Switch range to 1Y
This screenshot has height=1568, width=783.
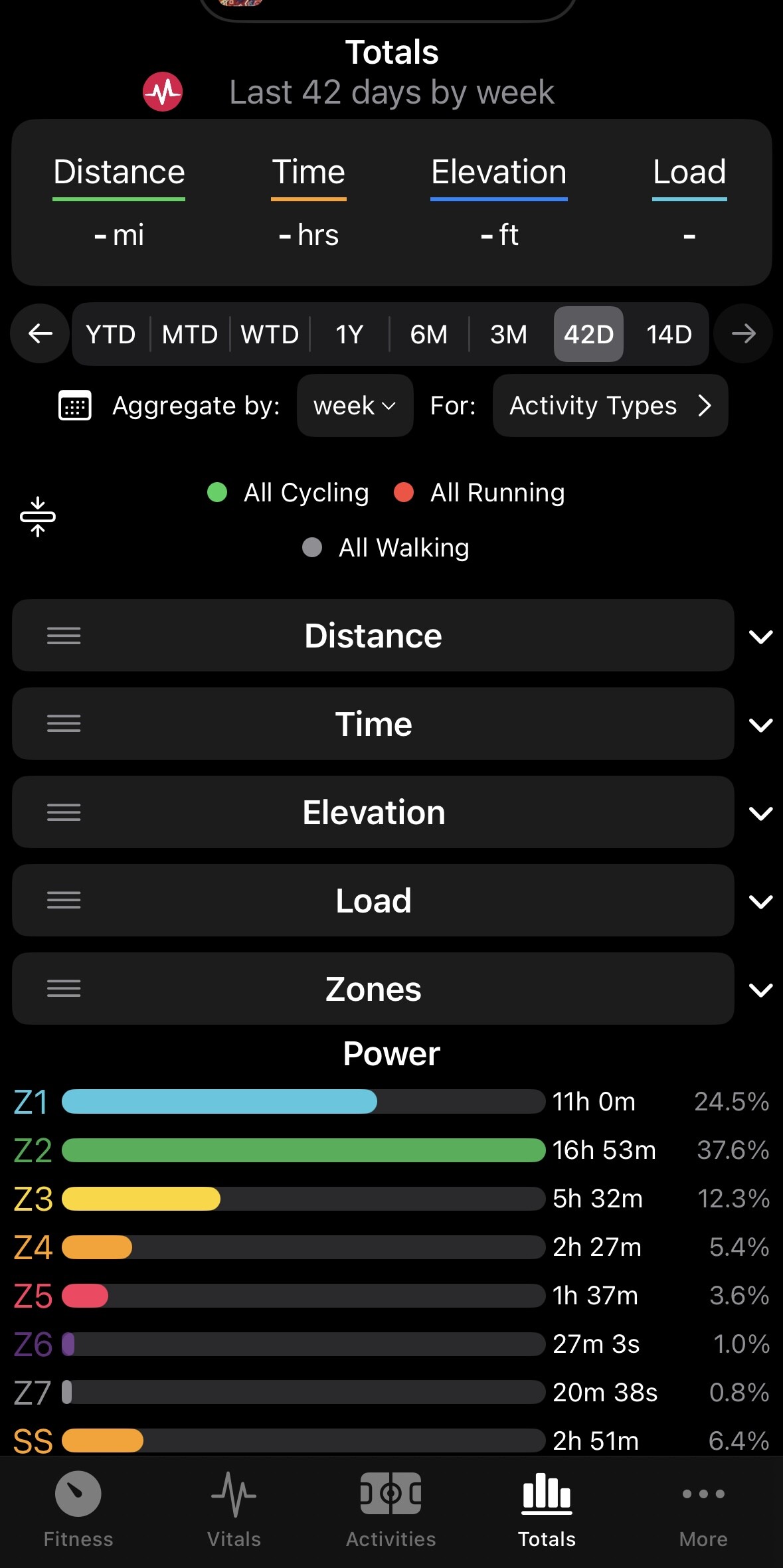point(349,334)
